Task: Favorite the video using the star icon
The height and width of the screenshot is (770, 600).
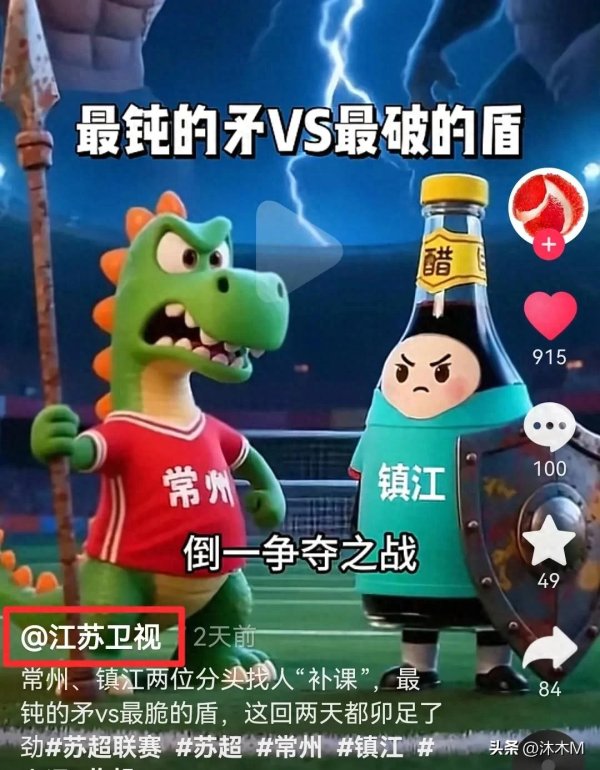Action: pyautogui.click(x=549, y=541)
